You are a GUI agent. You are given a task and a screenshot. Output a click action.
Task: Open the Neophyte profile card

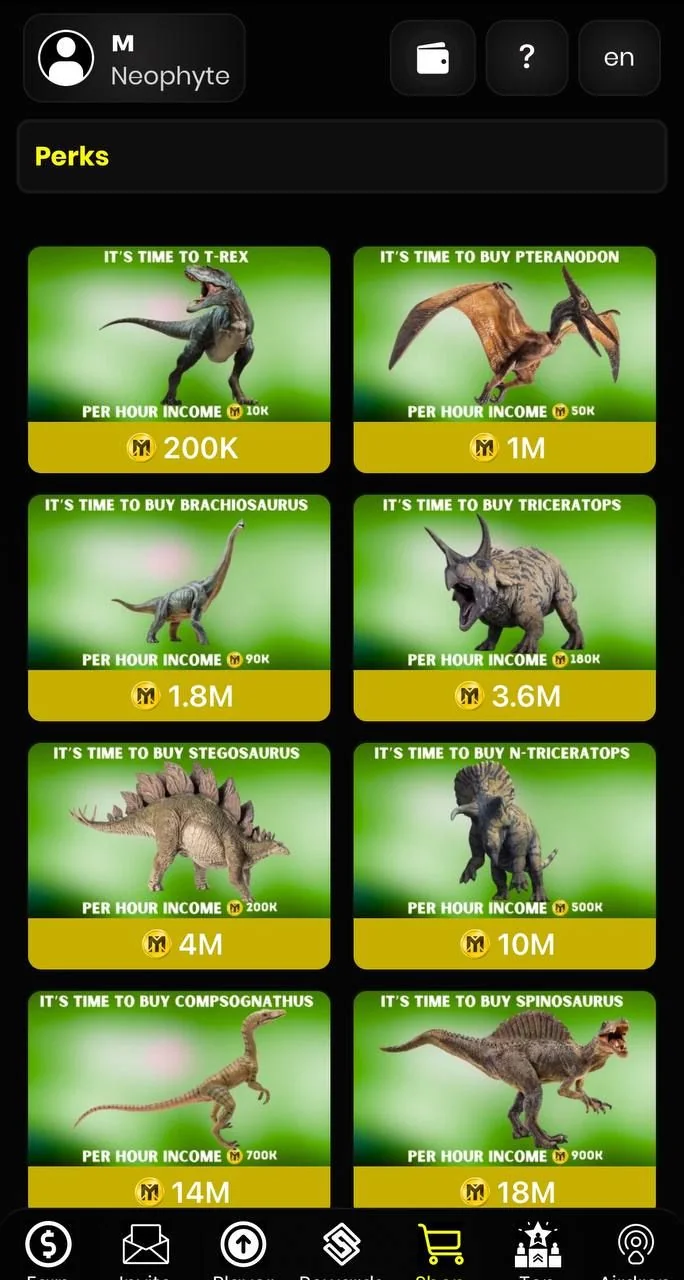point(134,58)
